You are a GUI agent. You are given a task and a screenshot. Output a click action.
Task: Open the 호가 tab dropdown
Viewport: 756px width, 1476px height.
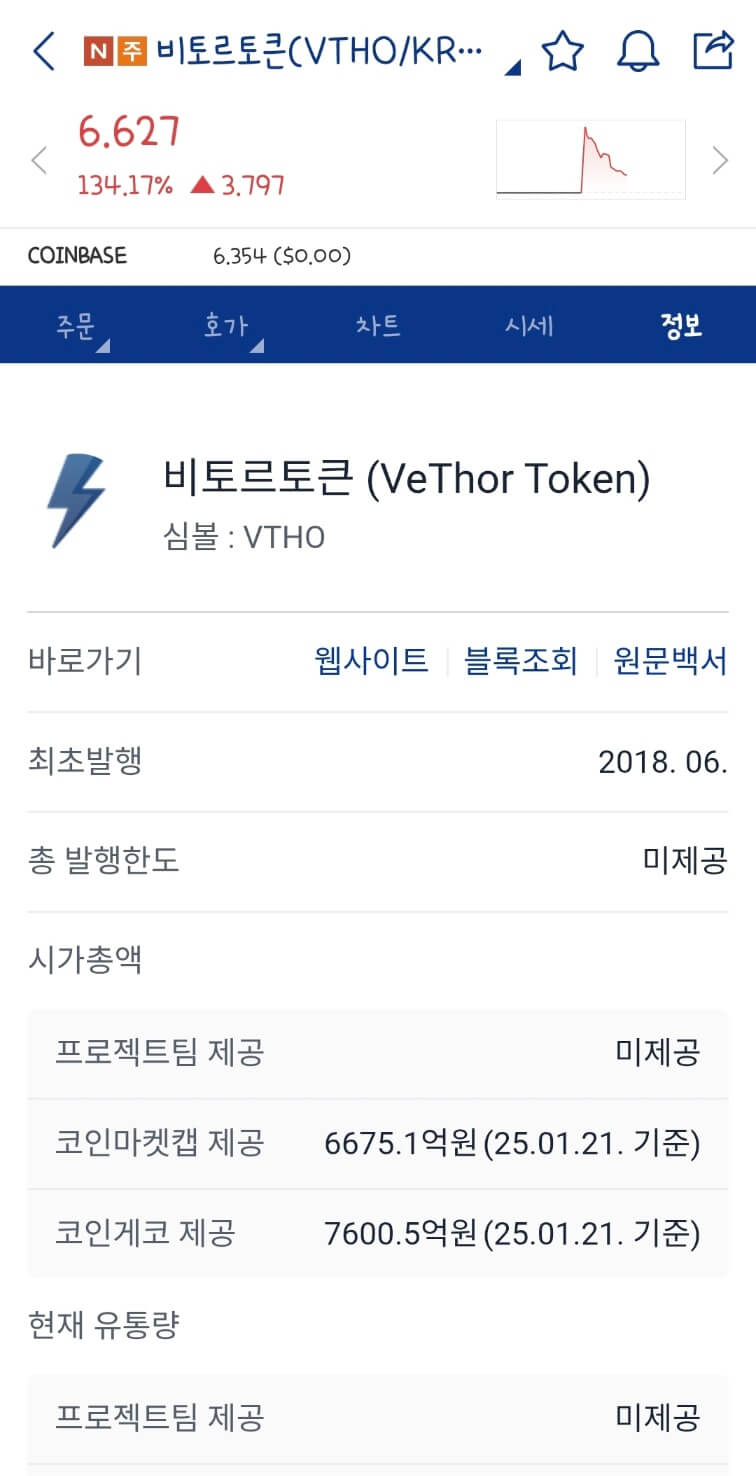(x=226, y=324)
